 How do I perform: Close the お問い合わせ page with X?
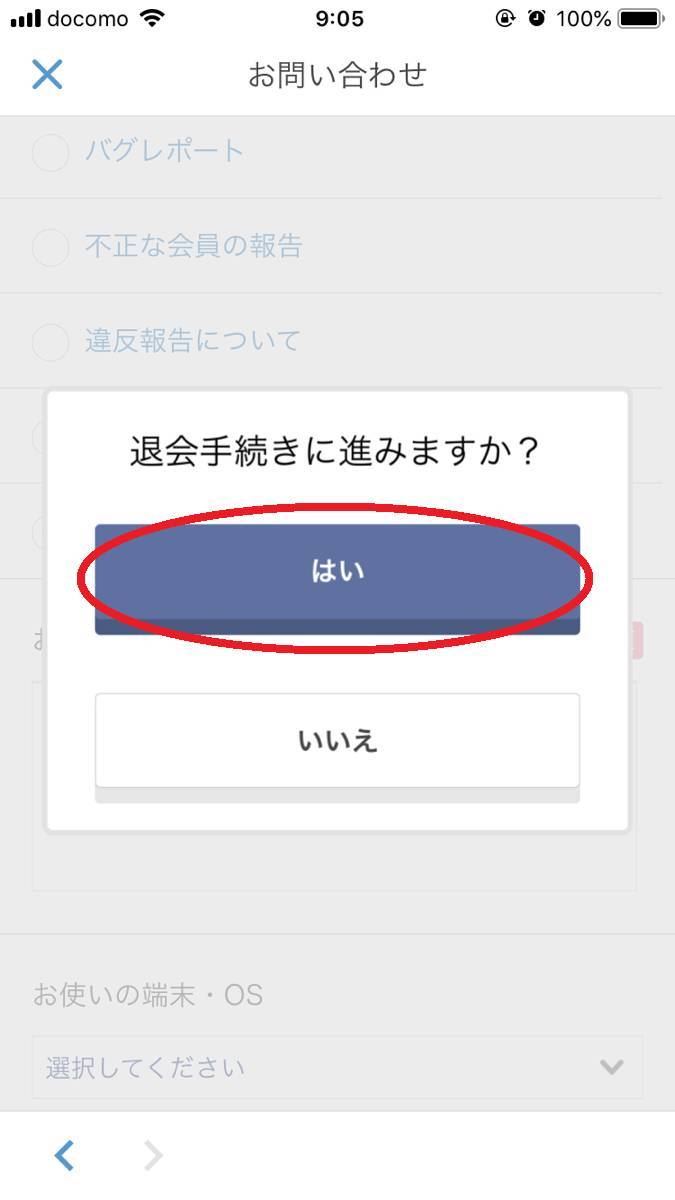click(47, 75)
